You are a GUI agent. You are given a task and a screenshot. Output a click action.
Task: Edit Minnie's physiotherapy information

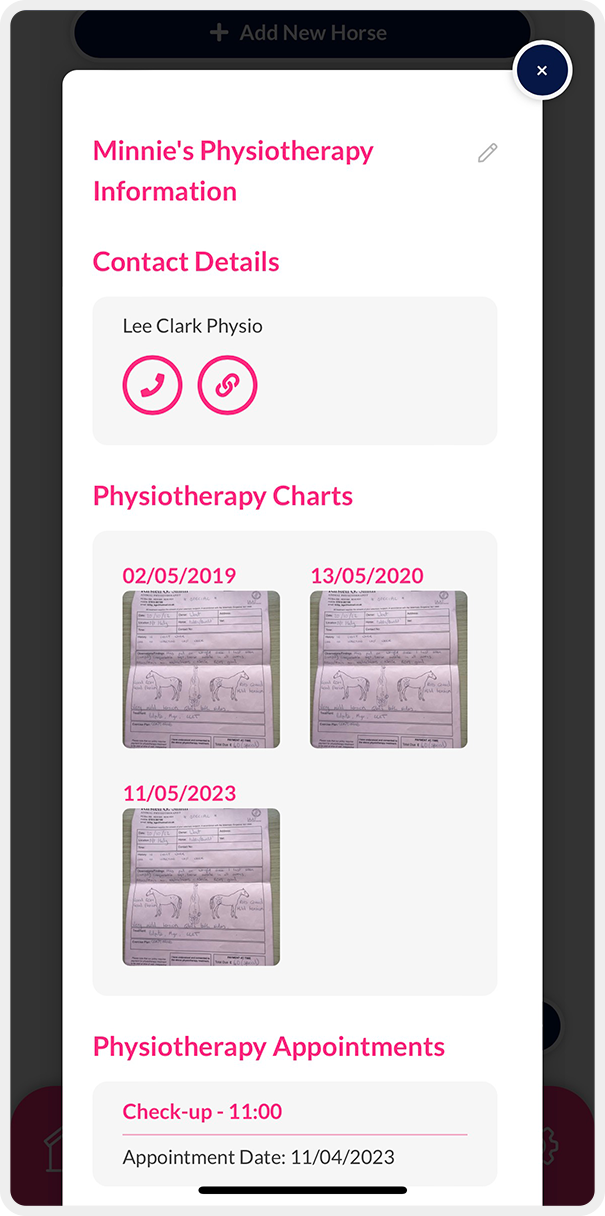click(x=487, y=153)
